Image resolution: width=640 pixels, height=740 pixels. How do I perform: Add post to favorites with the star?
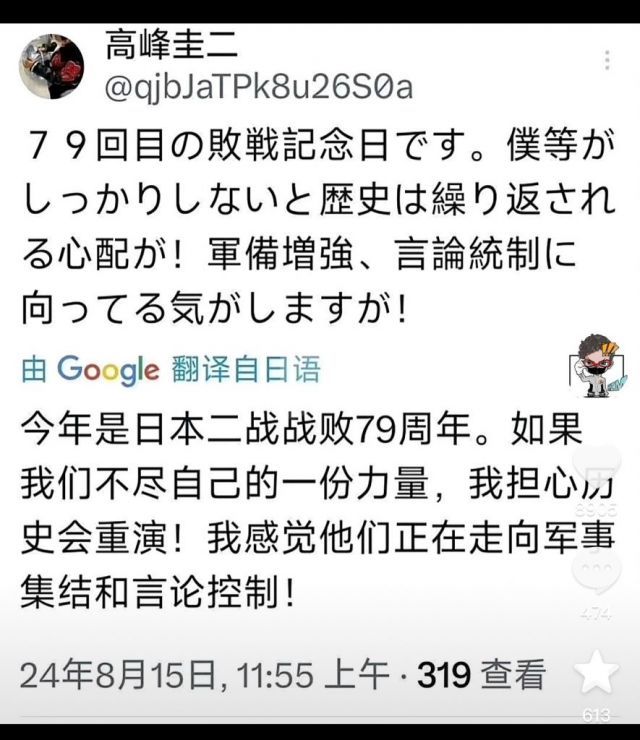[597, 672]
